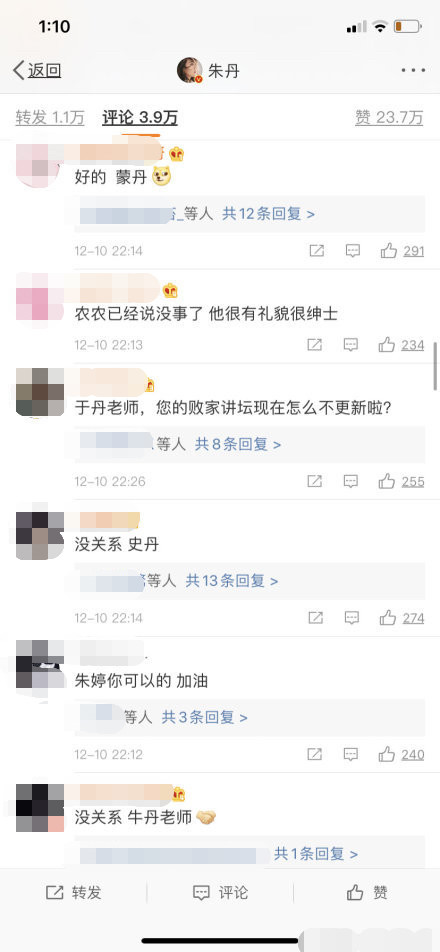Like the comment 好的 蒙丹
Viewport: 440px width, 952px height.
coord(402,250)
